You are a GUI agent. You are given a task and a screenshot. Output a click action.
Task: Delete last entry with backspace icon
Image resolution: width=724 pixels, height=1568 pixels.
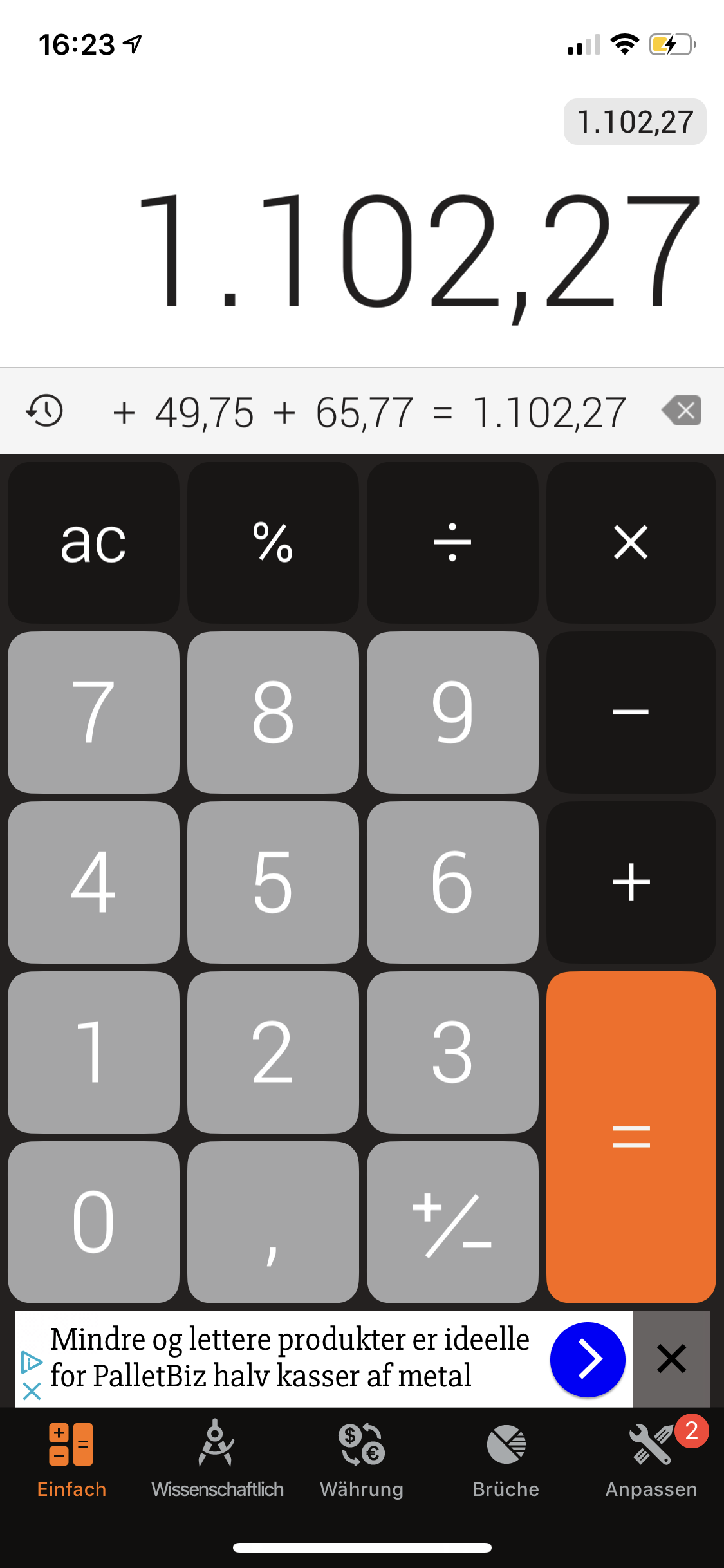(683, 410)
